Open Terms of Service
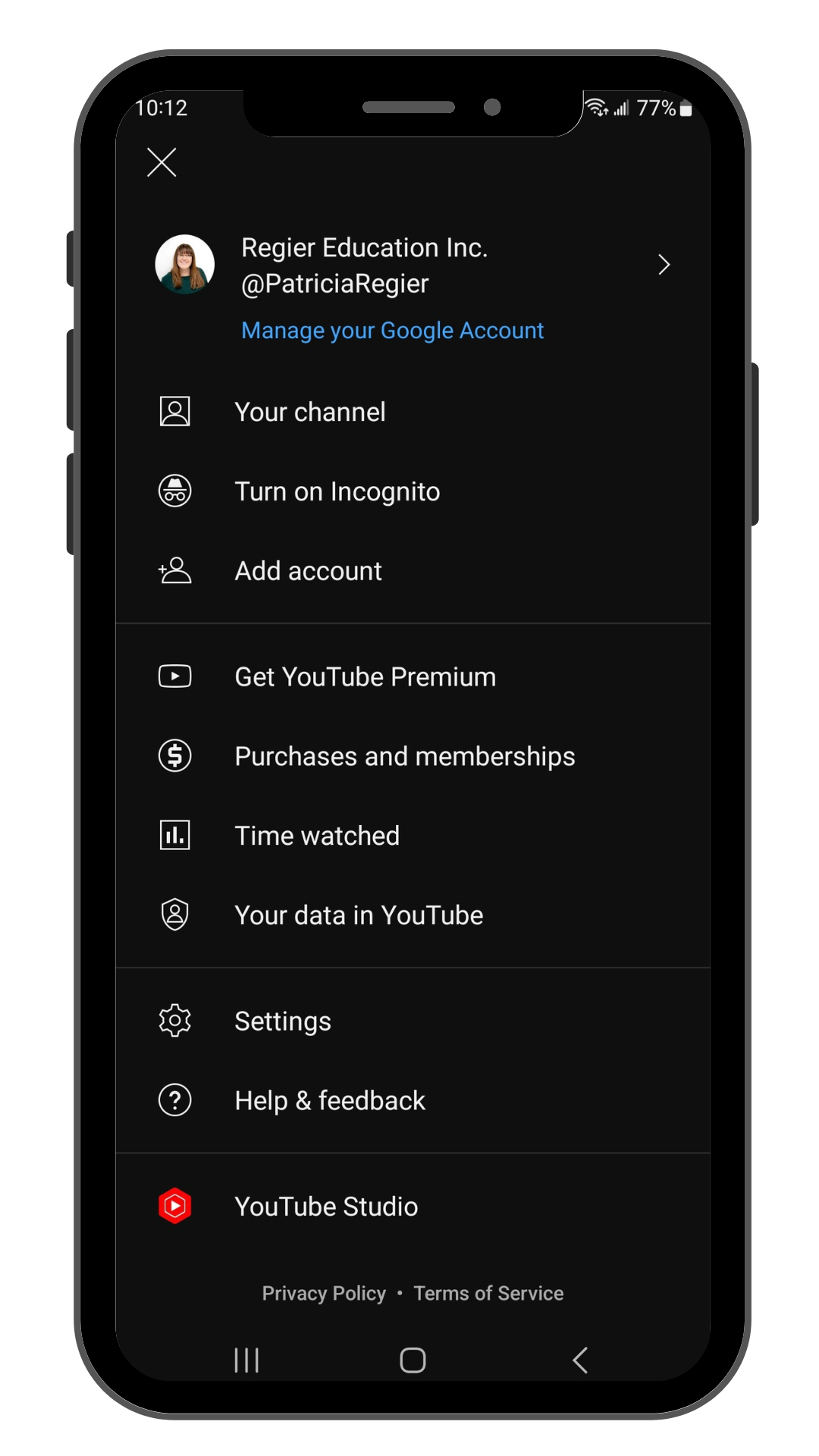The height and width of the screenshot is (1456, 819). (x=488, y=1293)
